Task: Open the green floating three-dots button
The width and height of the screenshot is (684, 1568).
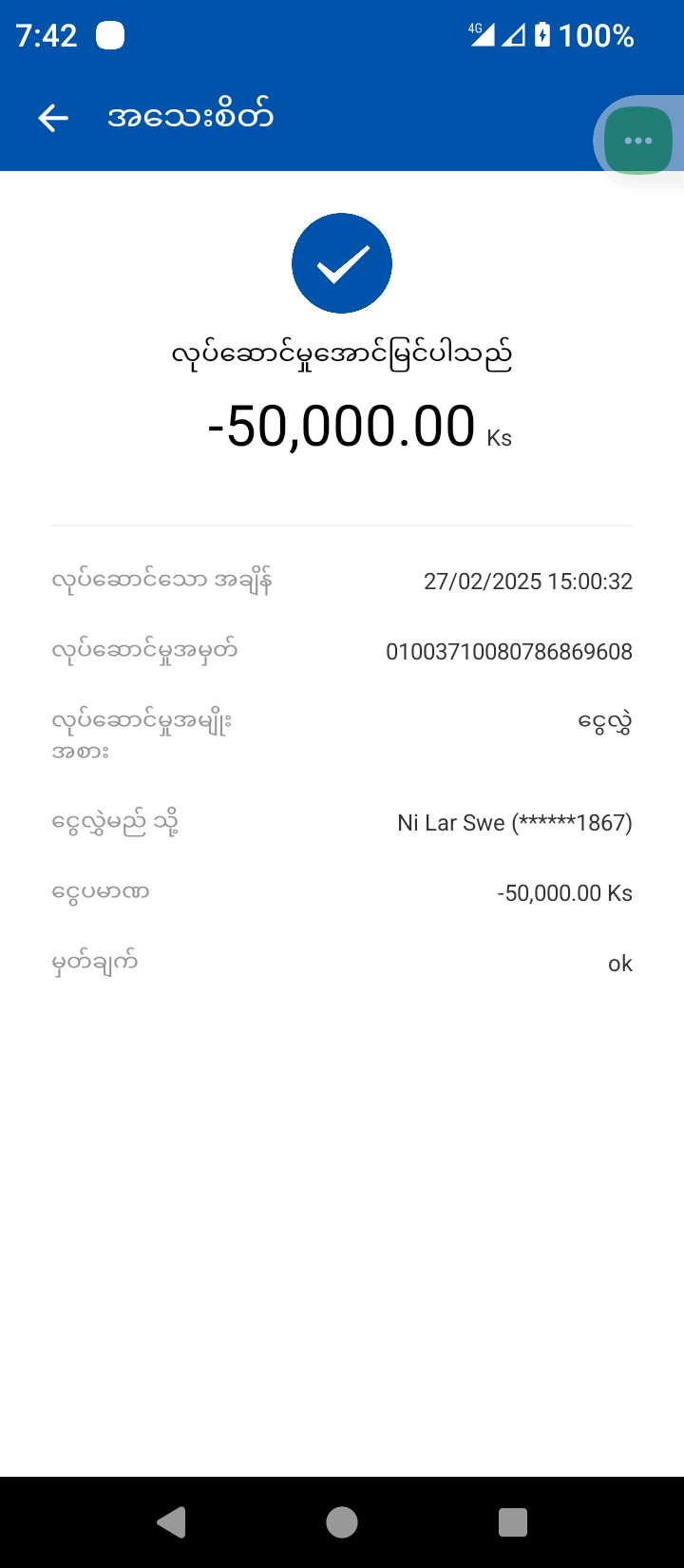Action: click(637, 141)
